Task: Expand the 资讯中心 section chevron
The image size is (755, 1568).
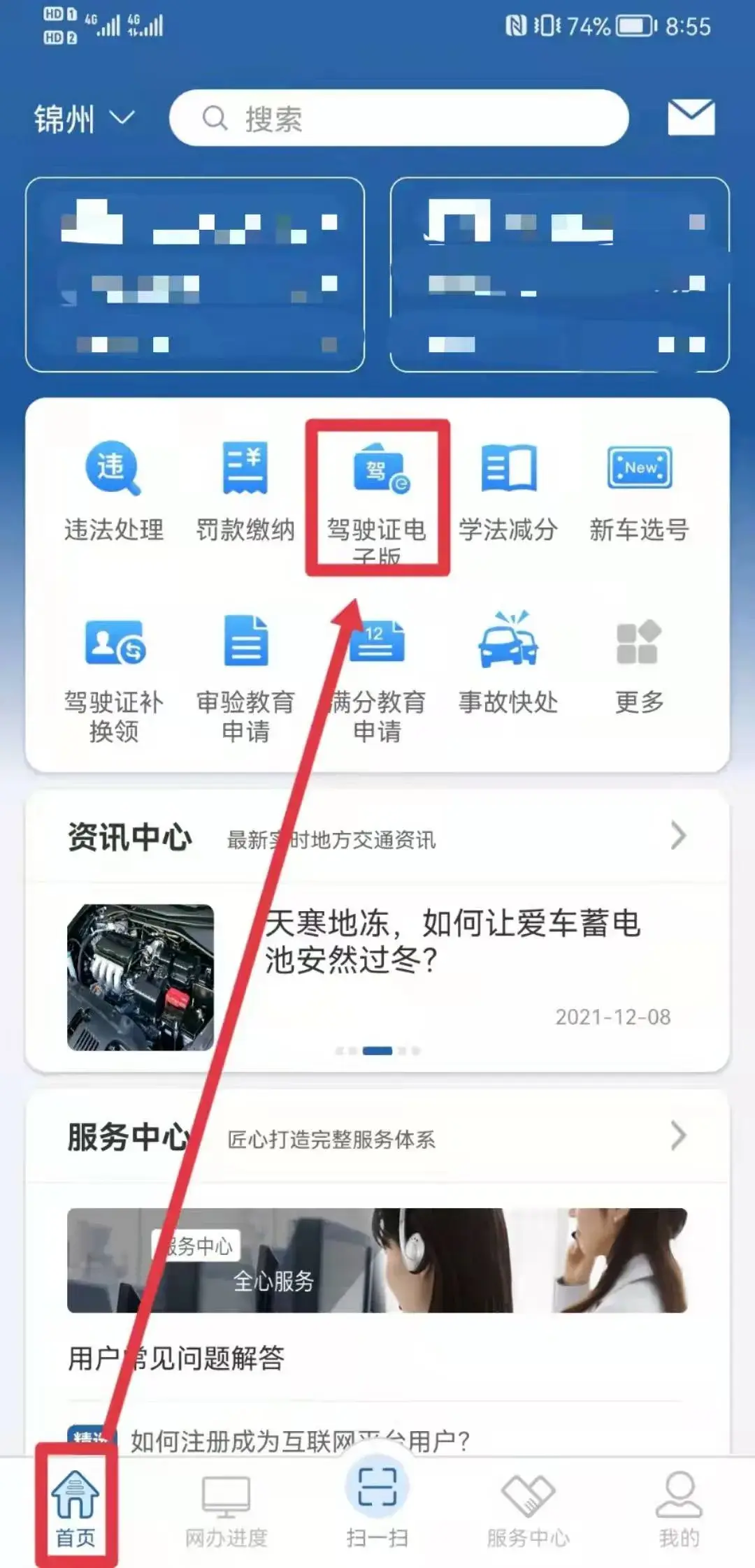Action: pyautogui.click(x=677, y=836)
